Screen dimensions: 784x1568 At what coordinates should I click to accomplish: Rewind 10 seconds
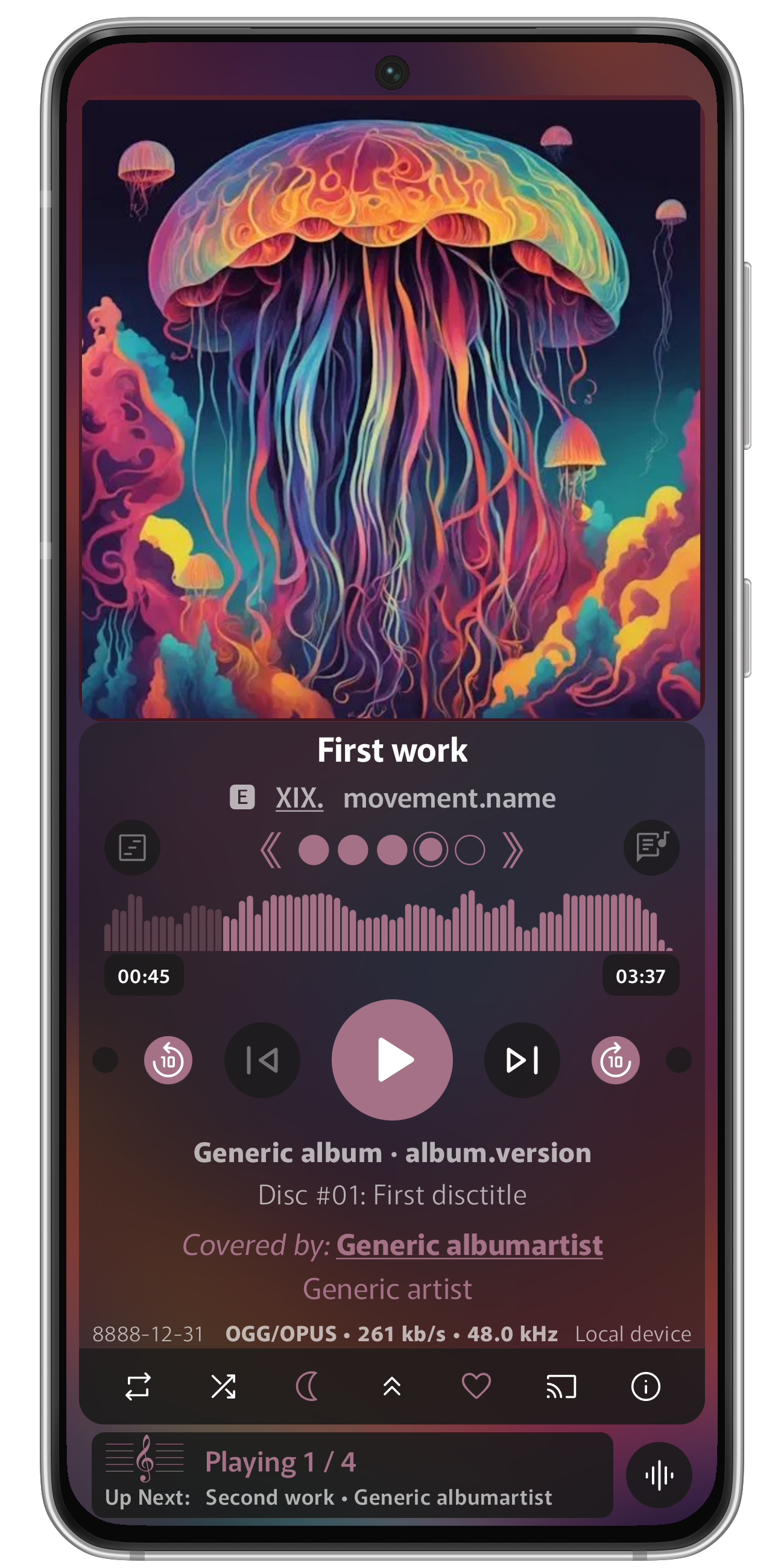click(x=168, y=1060)
